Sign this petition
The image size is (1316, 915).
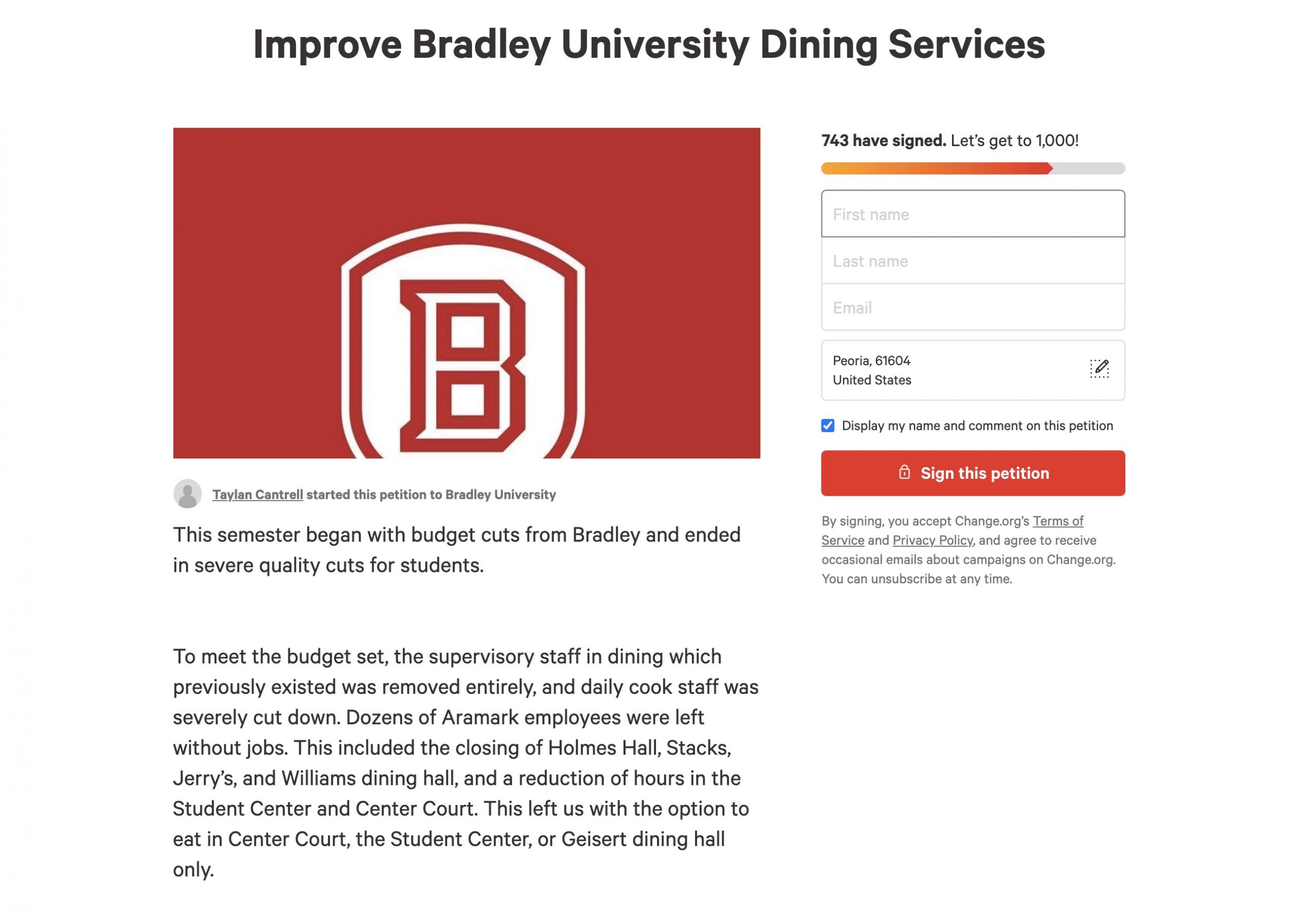point(972,473)
